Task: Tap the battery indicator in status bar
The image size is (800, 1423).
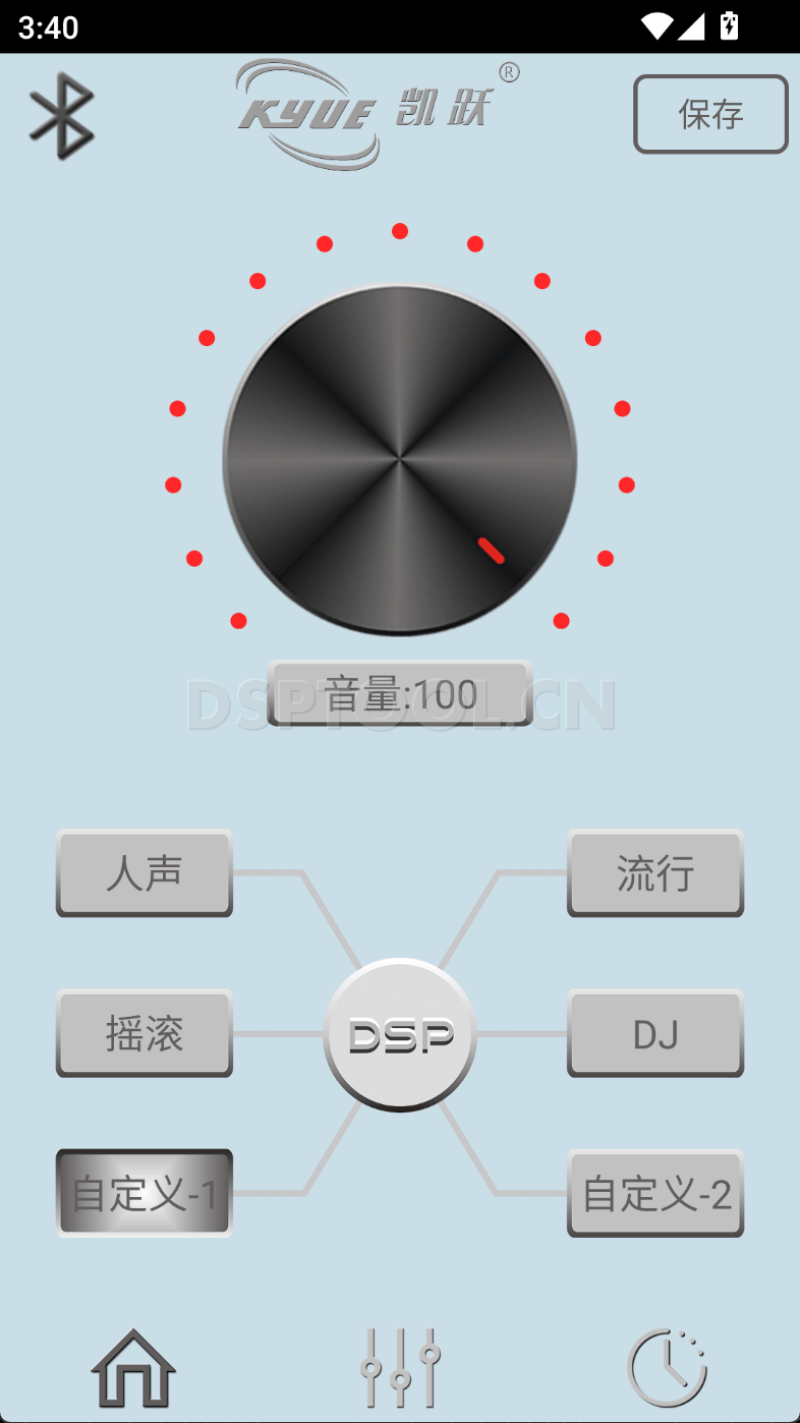Action: pyautogui.click(x=729, y=25)
